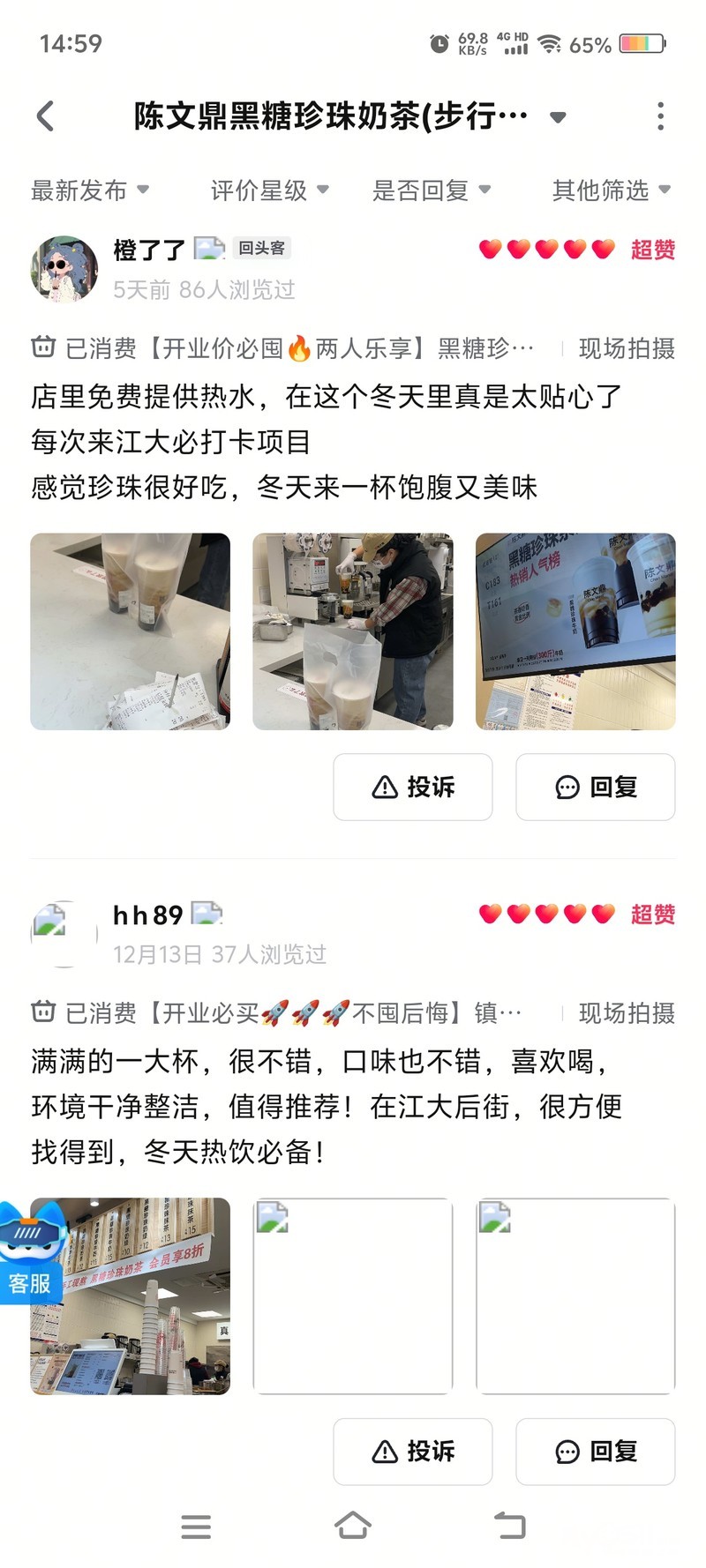706x1568 pixels.
Task: Reply to 橙了了's review with 回复
Action: point(596,787)
